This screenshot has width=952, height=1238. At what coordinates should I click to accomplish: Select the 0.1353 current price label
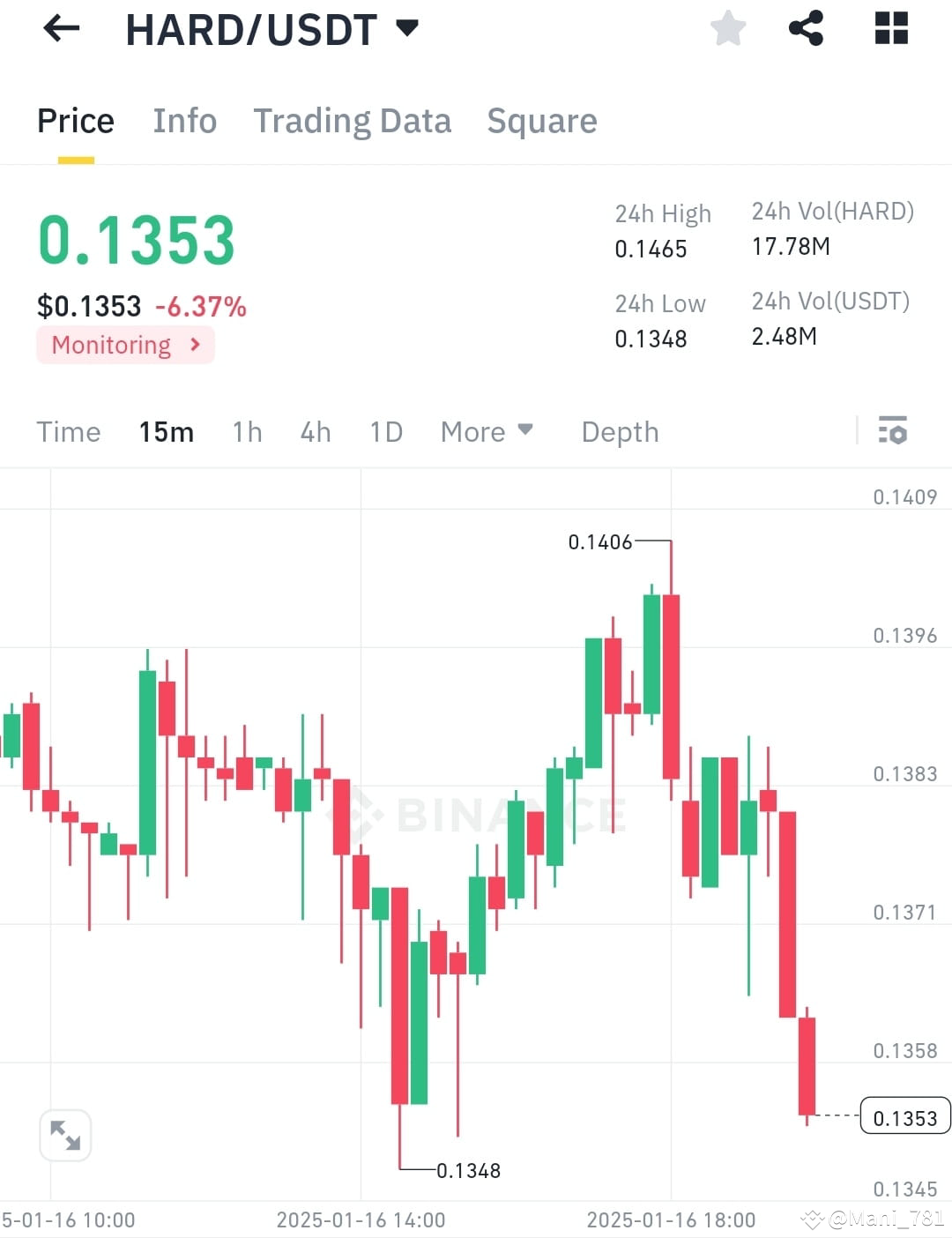pyautogui.click(x=904, y=1117)
